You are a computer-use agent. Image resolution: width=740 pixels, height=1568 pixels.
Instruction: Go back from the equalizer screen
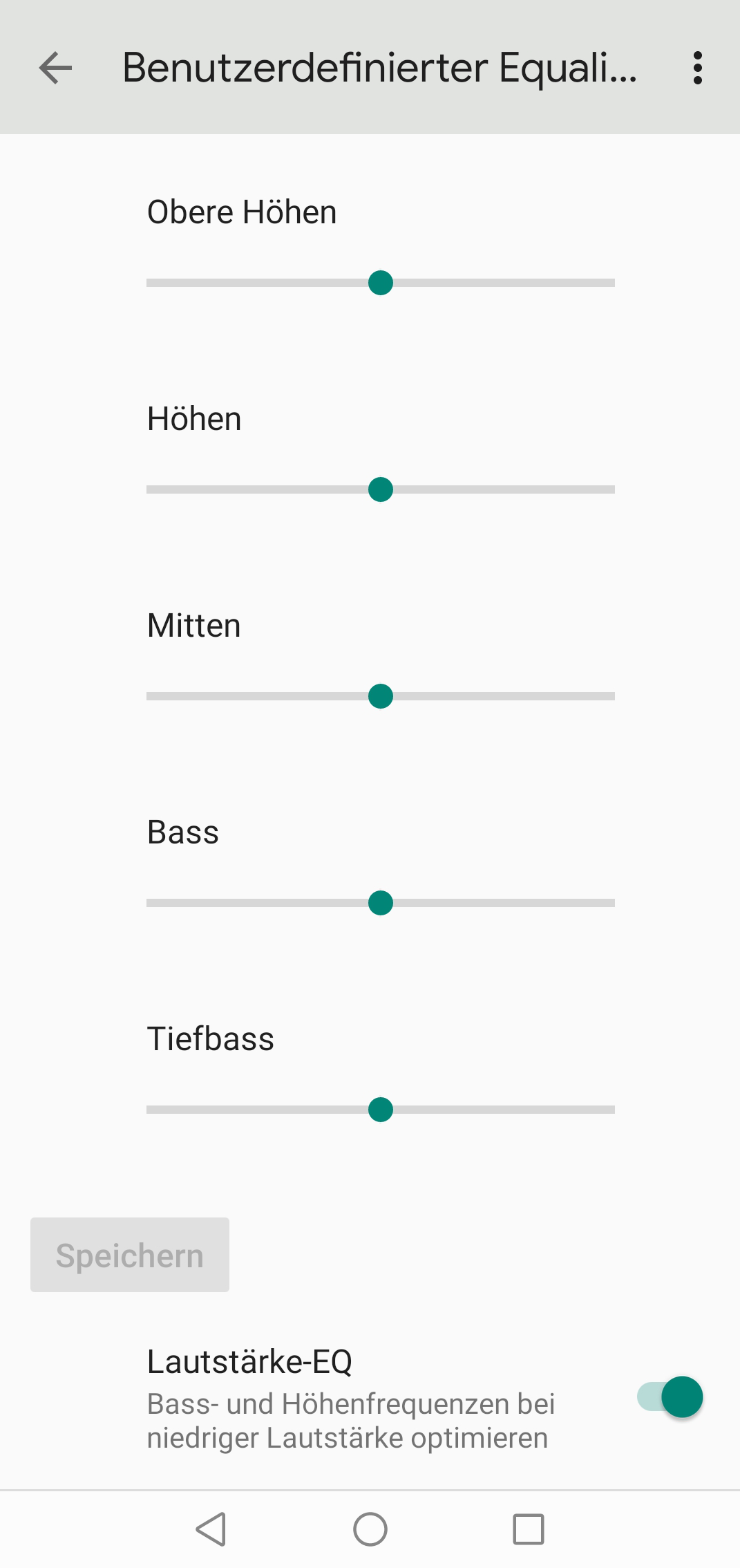point(55,68)
